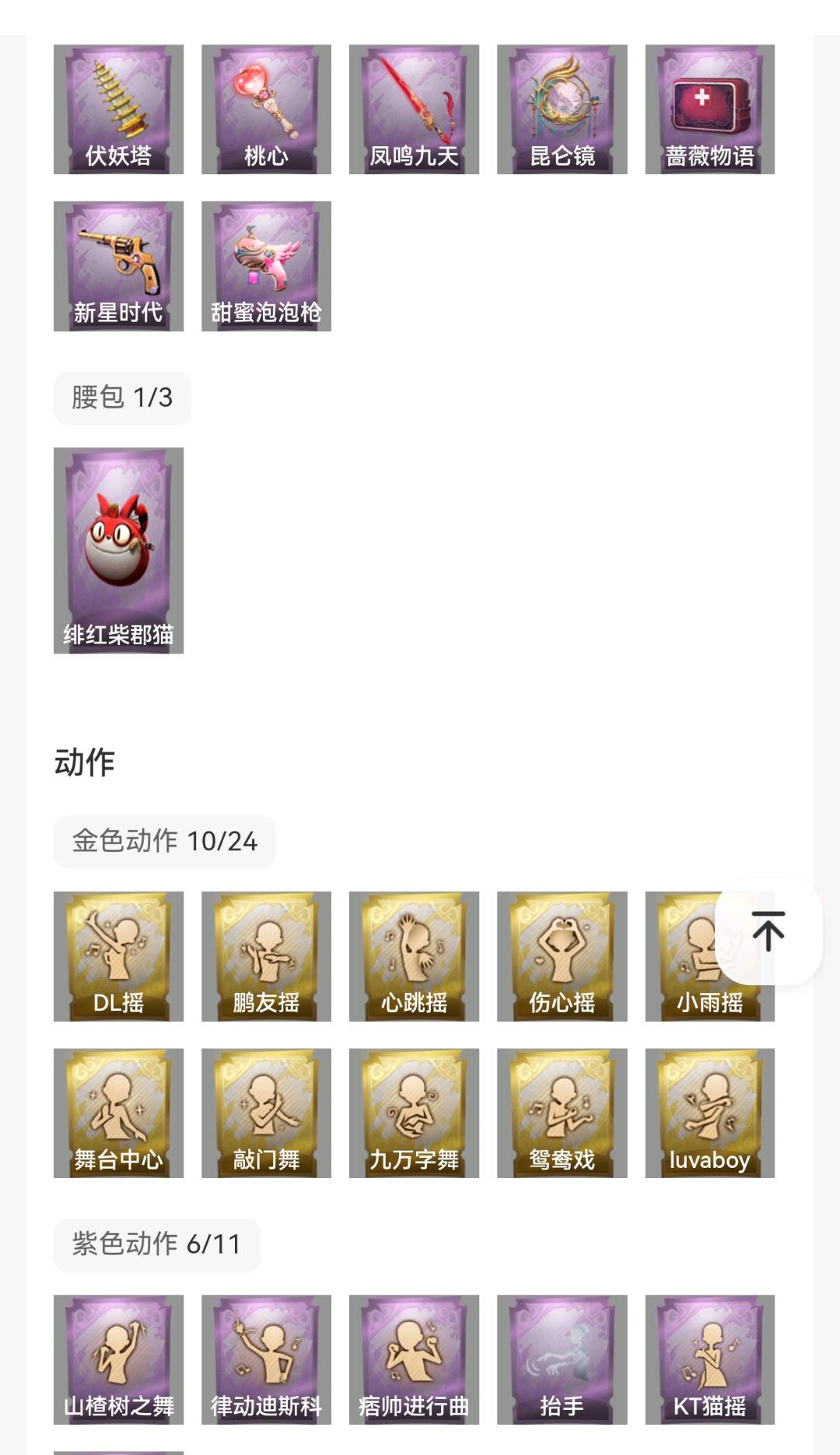The image size is (840, 1455).
Task: Tap the 蔷薇物语 medkit item
Action: [709, 109]
